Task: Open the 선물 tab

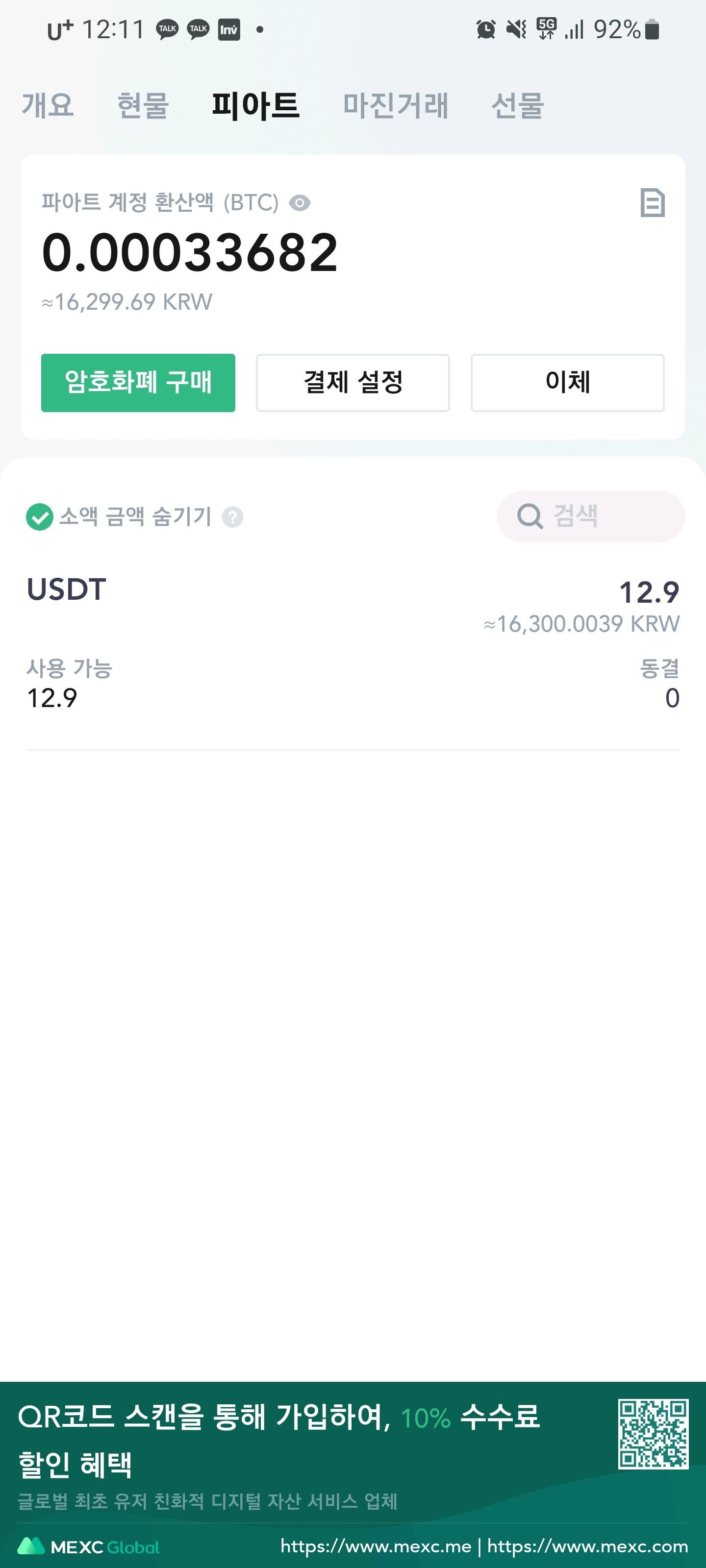Action: (x=517, y=105)
